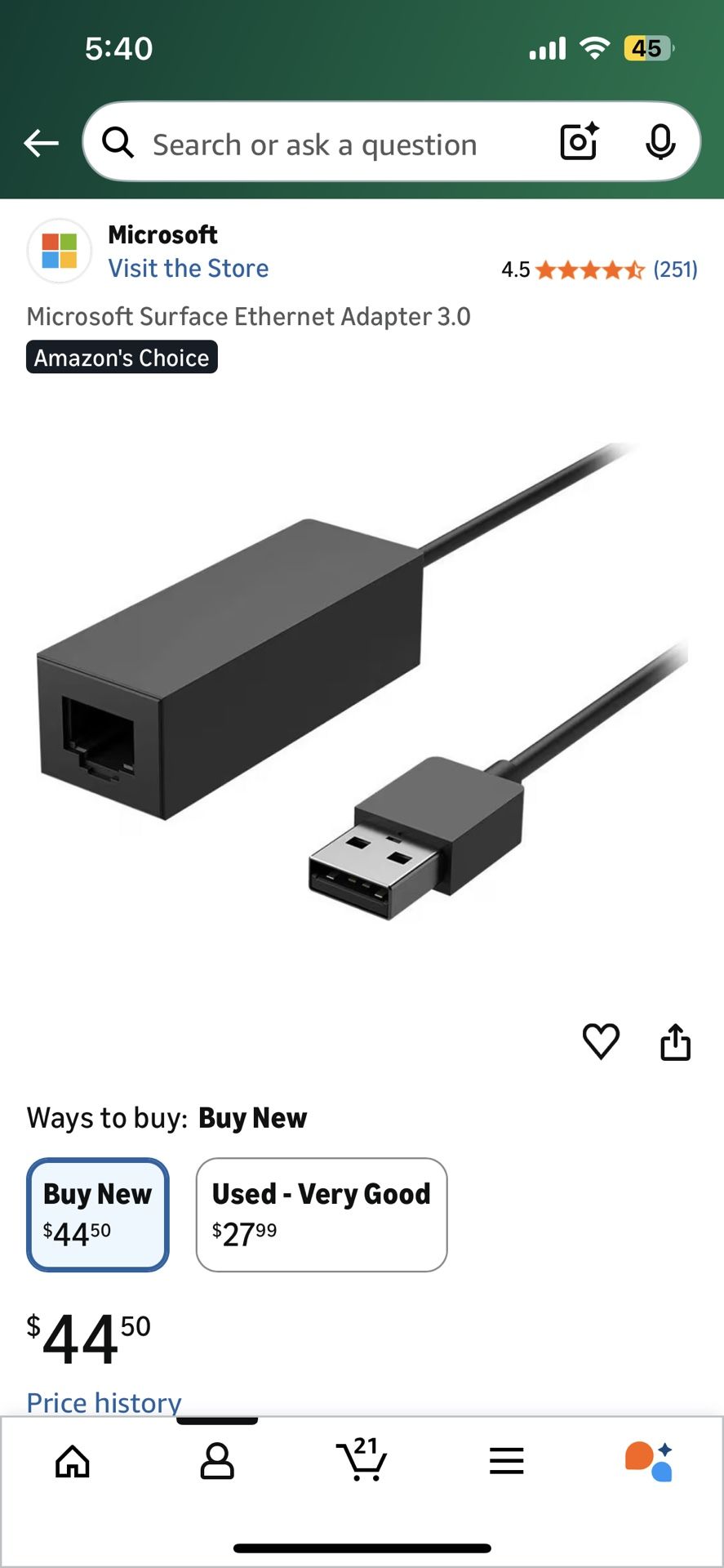724x1568 pixels.
Task: Add item to wishlist with the heart icon
Action: [601, 1040]
